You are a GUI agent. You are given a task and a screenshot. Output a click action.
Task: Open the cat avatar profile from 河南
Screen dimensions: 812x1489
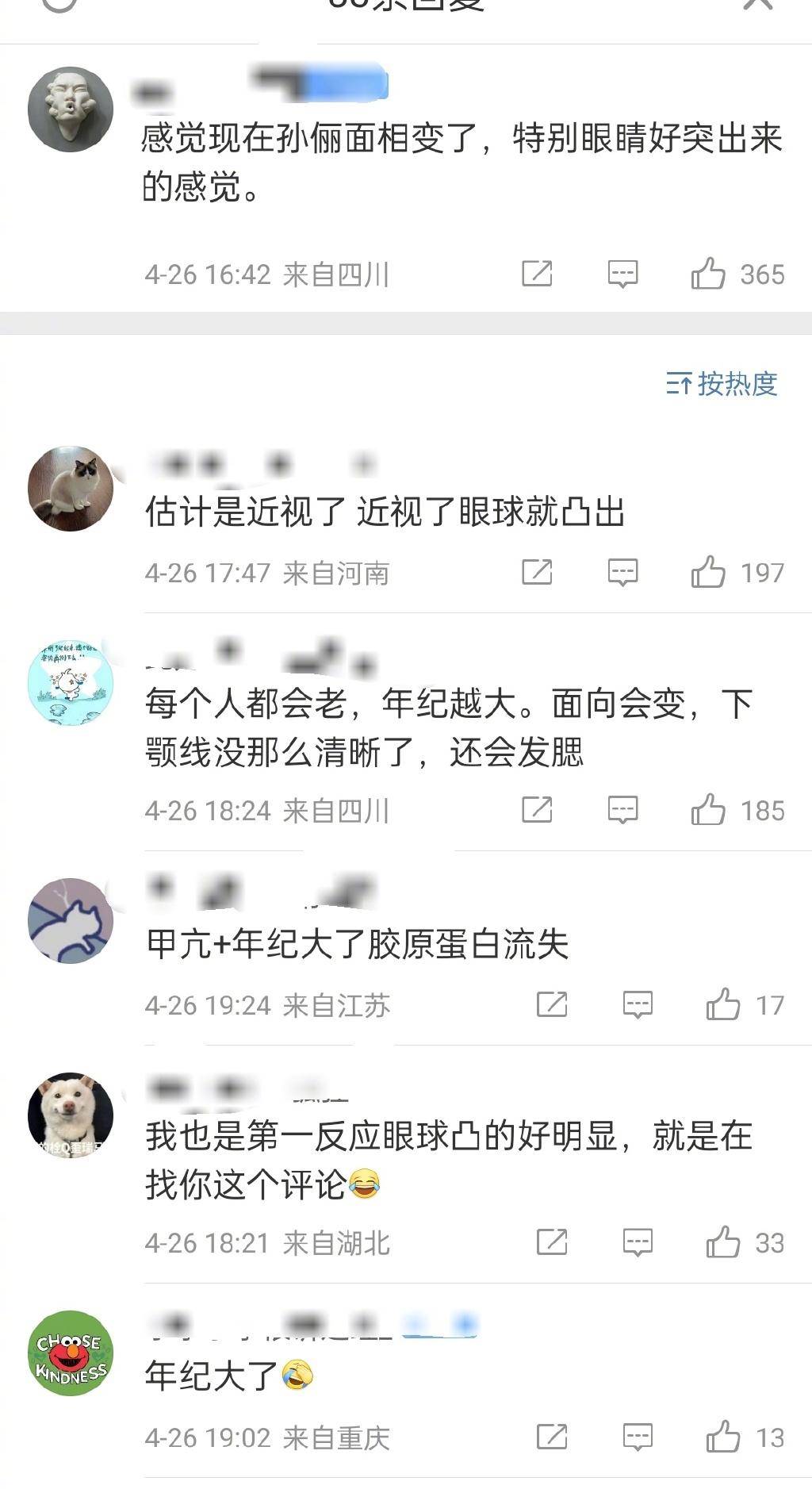(71, 488)
